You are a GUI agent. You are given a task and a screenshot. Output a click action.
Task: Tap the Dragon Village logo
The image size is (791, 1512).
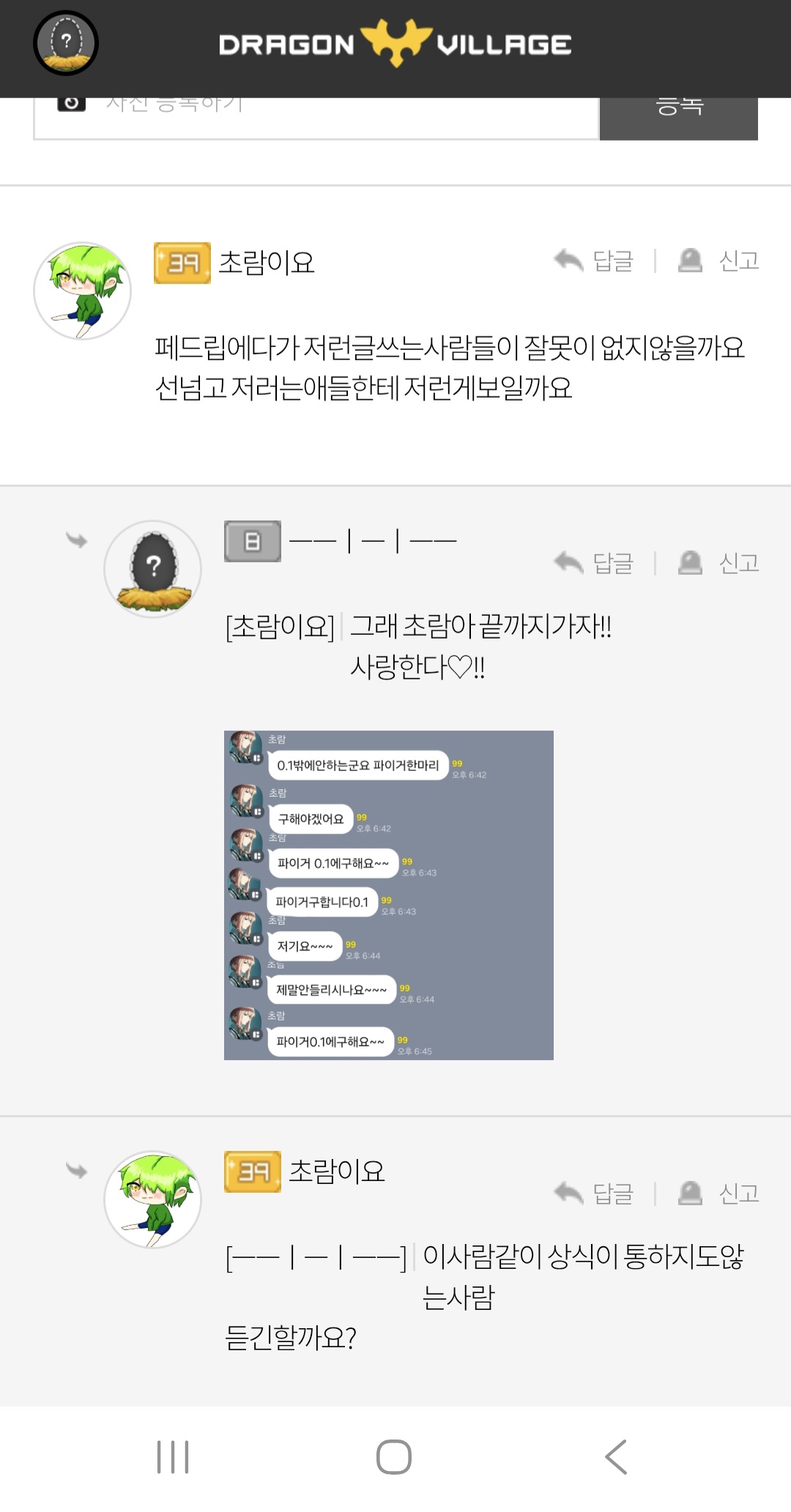pyautogui.click(x=395, y=44)
